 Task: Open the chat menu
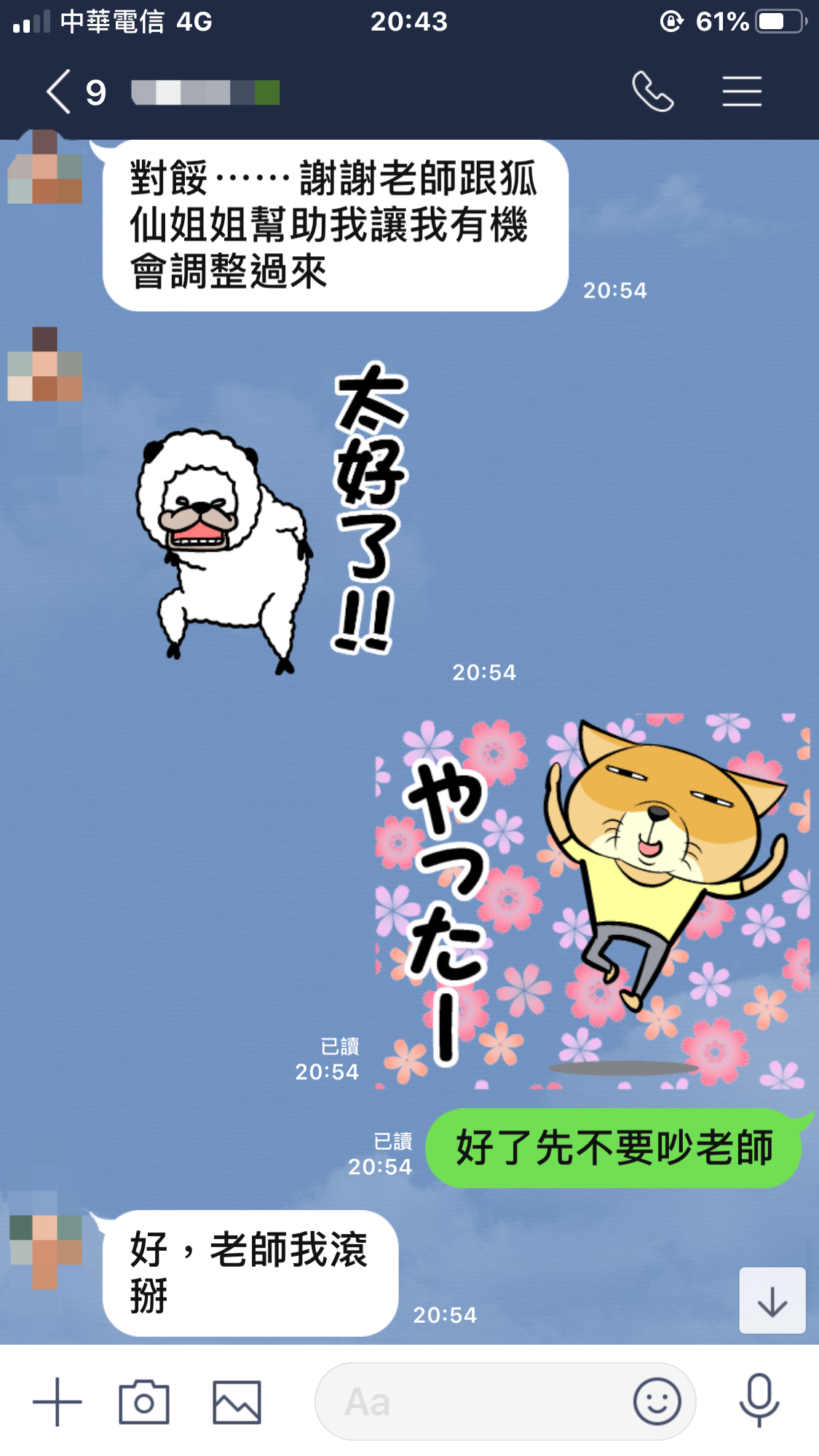[x=742, y=92]
